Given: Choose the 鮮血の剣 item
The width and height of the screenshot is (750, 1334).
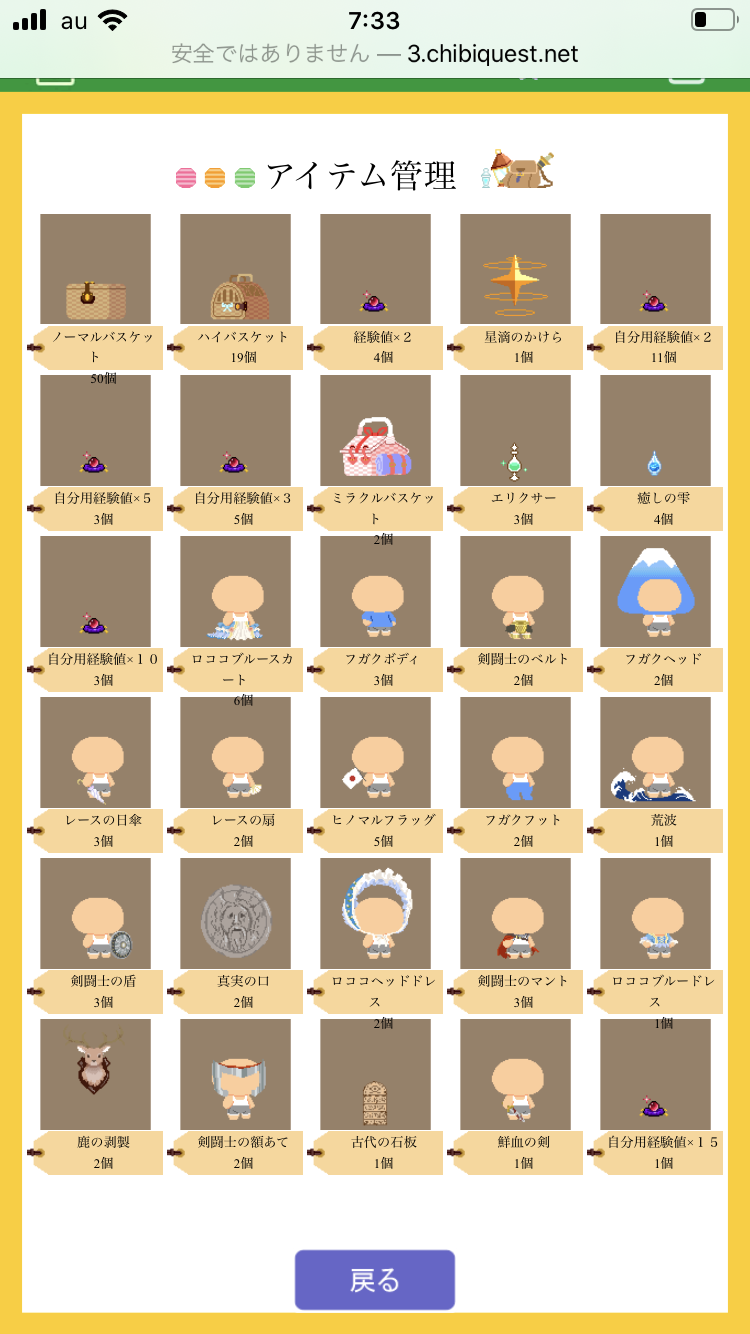Looking at the screenshot, I should (515, 1074).
